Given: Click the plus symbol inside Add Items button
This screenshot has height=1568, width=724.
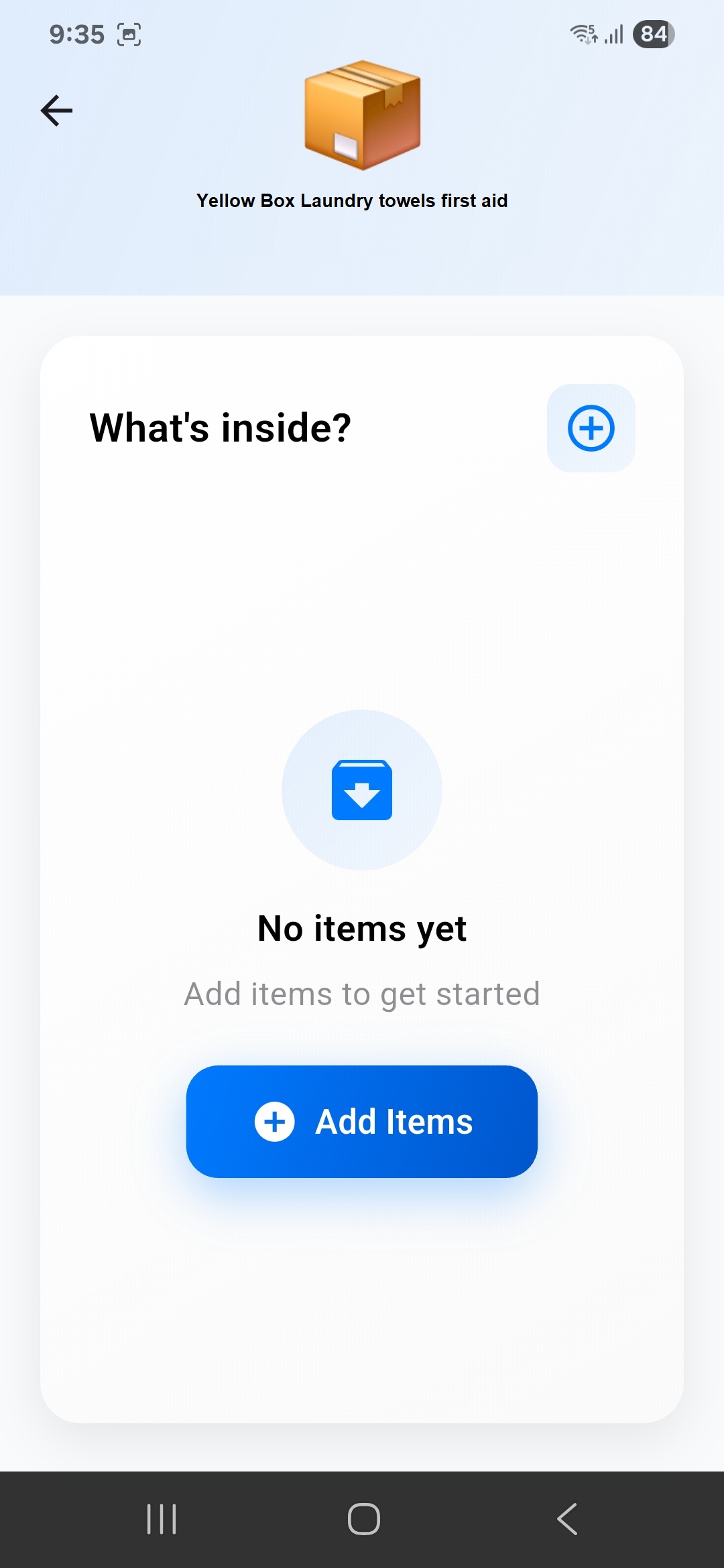Looking at the screenshot, I should [274, 1121].
